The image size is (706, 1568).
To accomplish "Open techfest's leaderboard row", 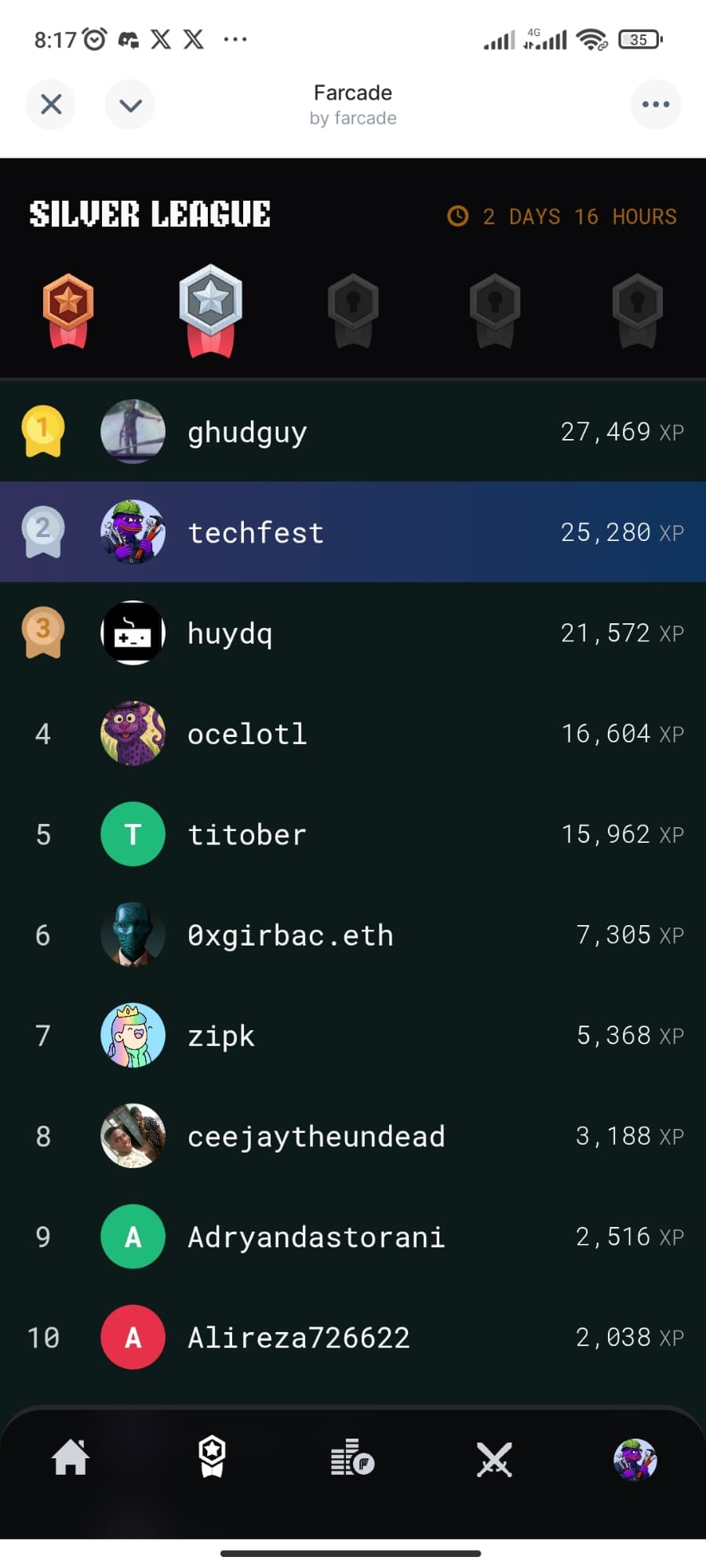I will point(353,532).
